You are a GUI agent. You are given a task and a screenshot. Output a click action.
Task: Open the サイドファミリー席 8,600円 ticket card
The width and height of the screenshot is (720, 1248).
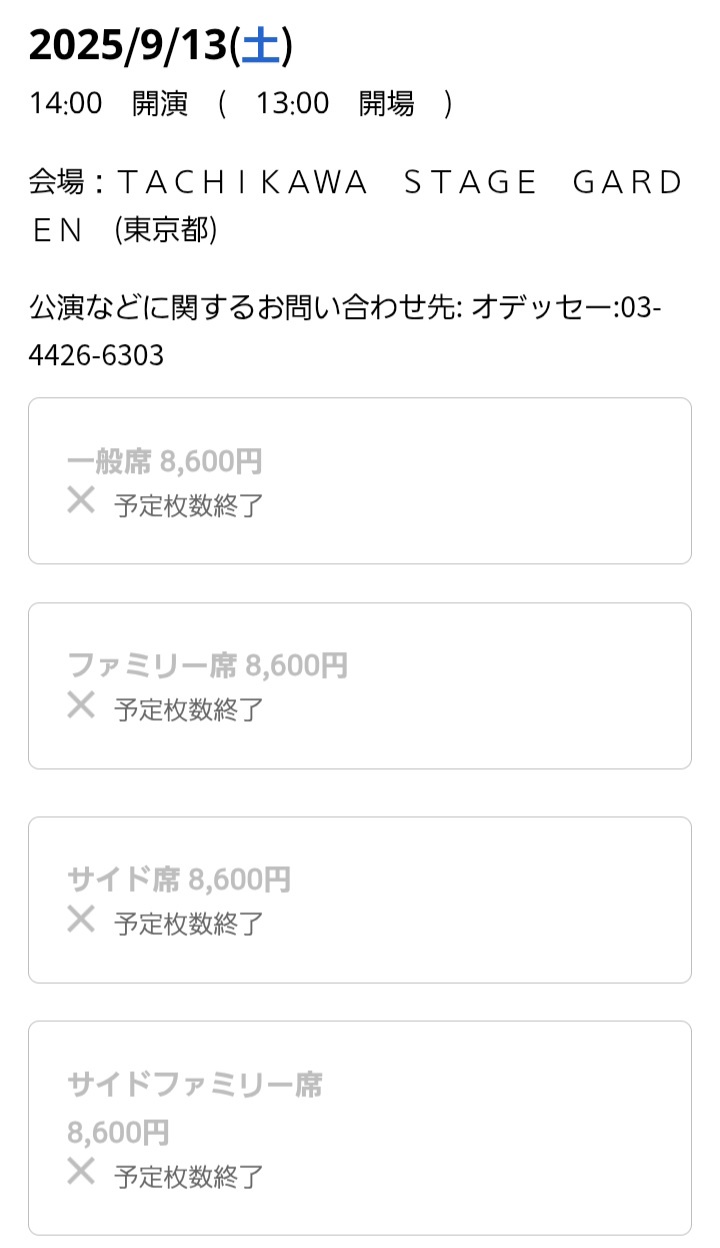pyautogui.click(x=359, y=1127)
